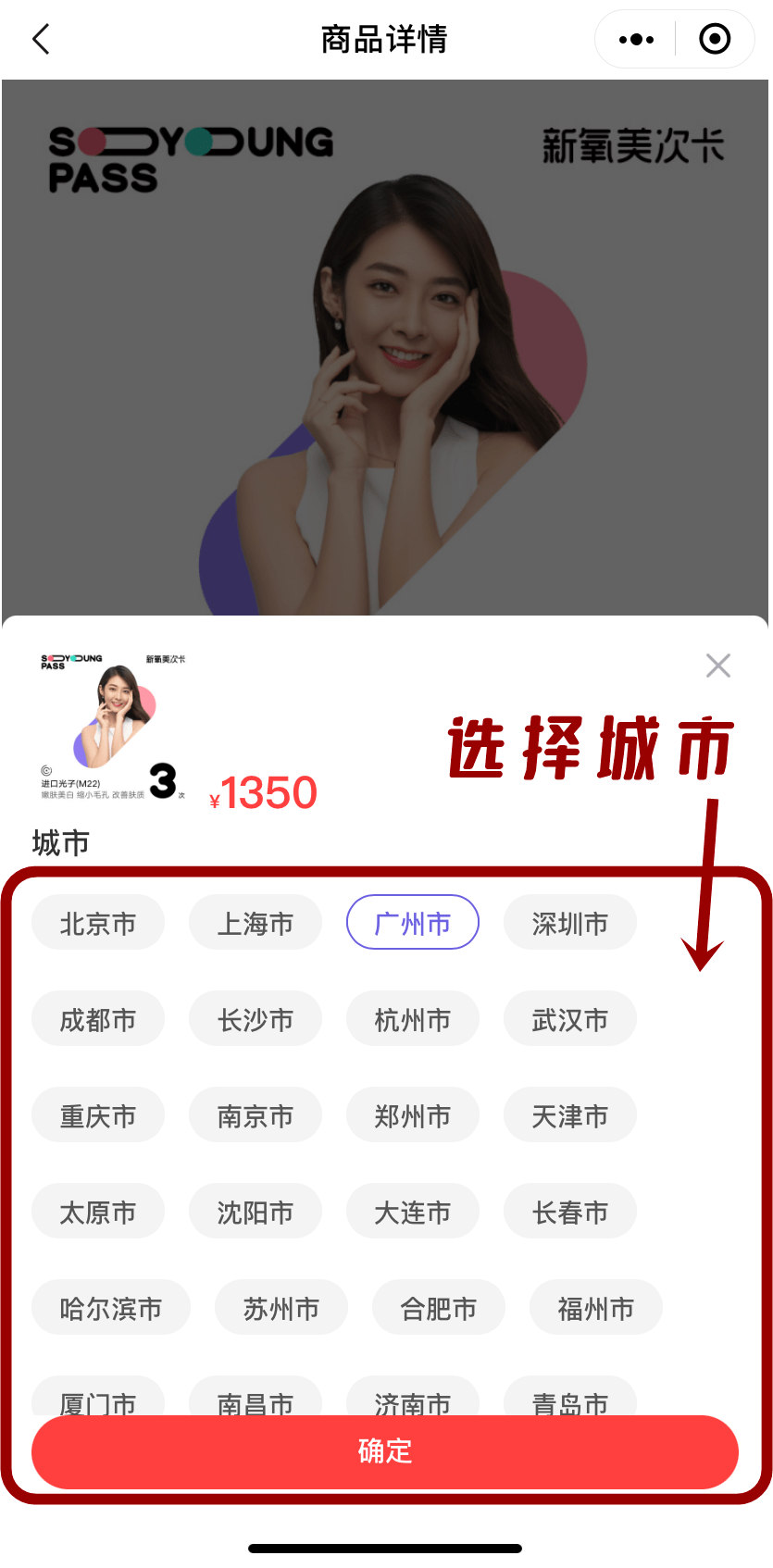The width and height of the screenshot is (773, 1568).
Task: Select 北京市 as the city
Action: tap(98, 923)
